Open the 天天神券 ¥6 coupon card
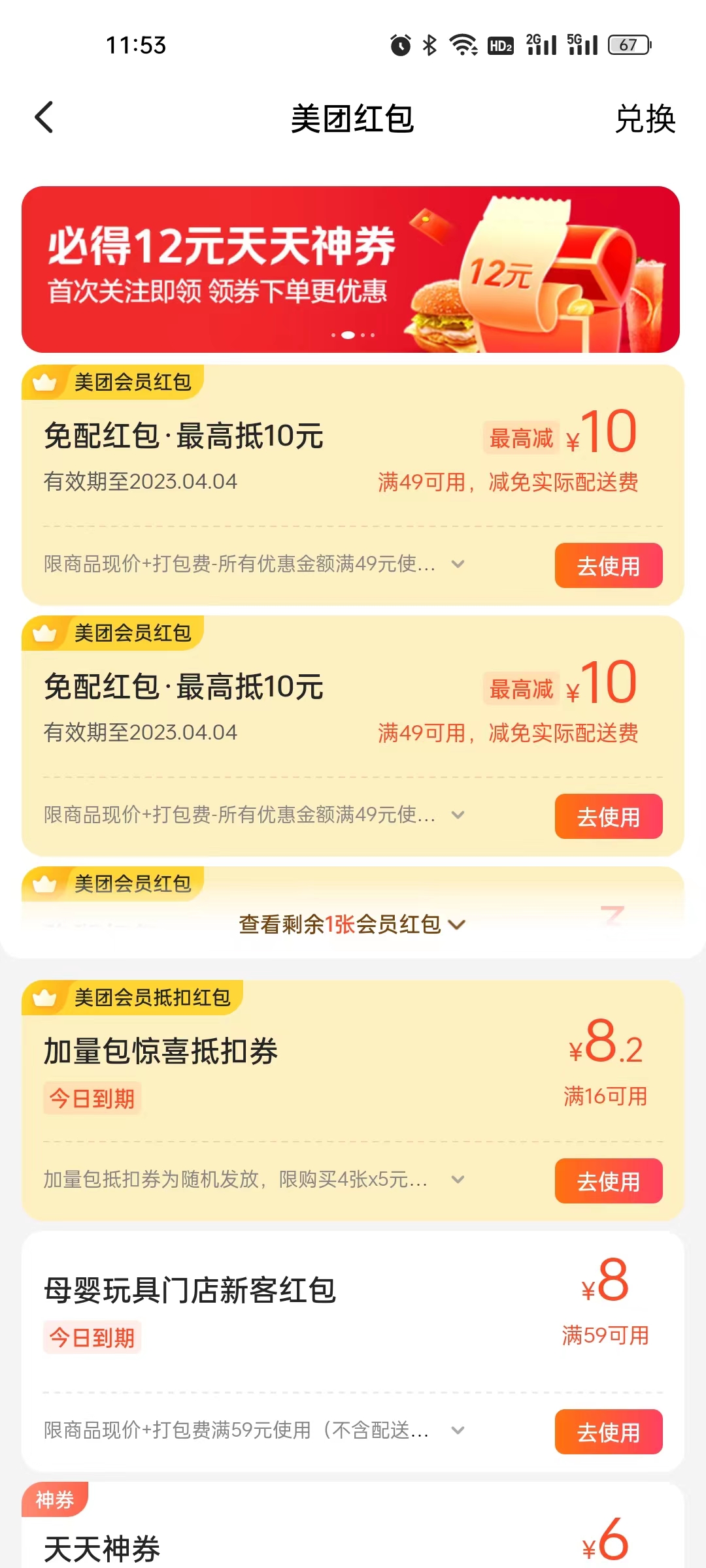 (353, 1525)
